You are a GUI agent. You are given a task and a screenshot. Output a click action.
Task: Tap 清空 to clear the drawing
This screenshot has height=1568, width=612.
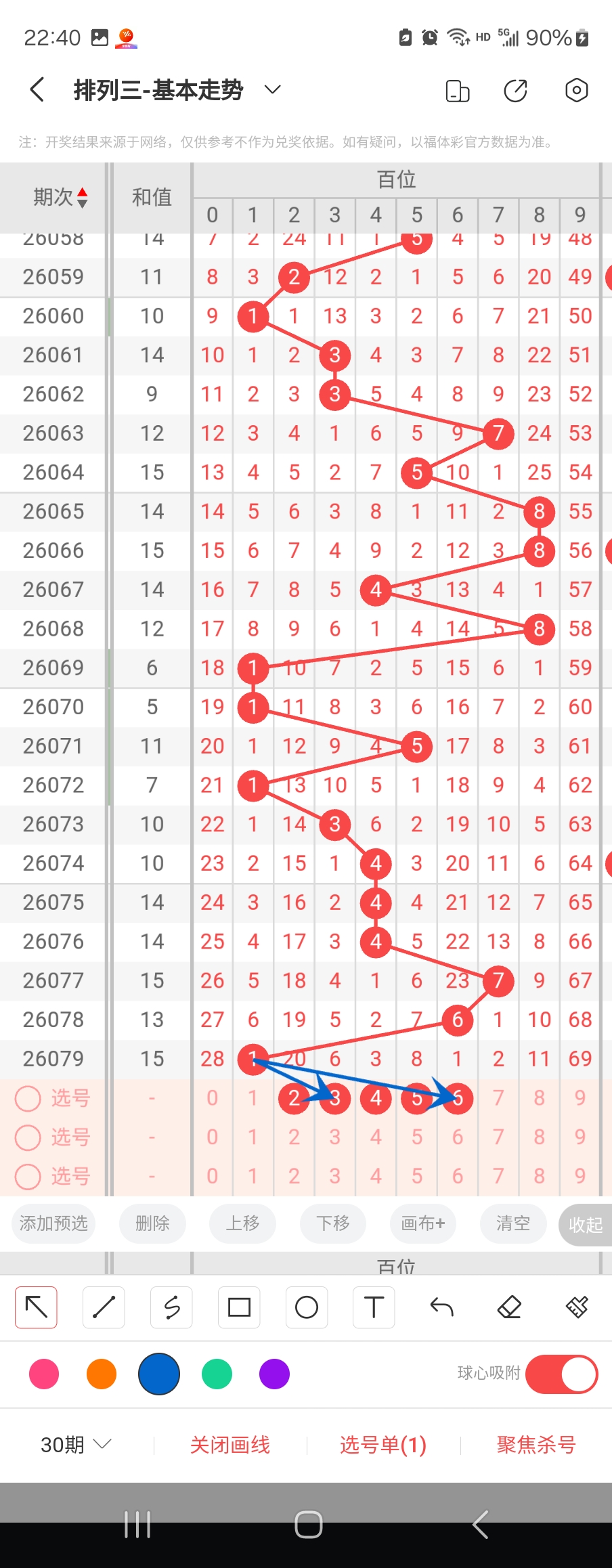tap(512, 1223)
